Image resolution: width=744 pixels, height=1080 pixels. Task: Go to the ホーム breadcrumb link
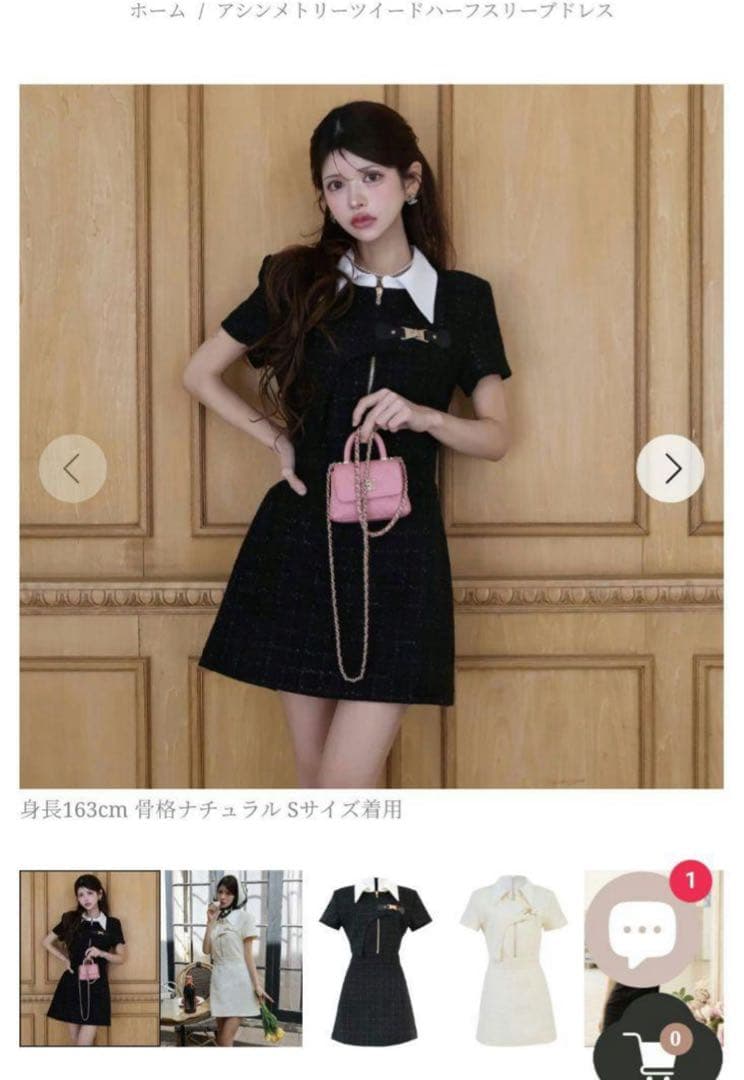(158, 11)
